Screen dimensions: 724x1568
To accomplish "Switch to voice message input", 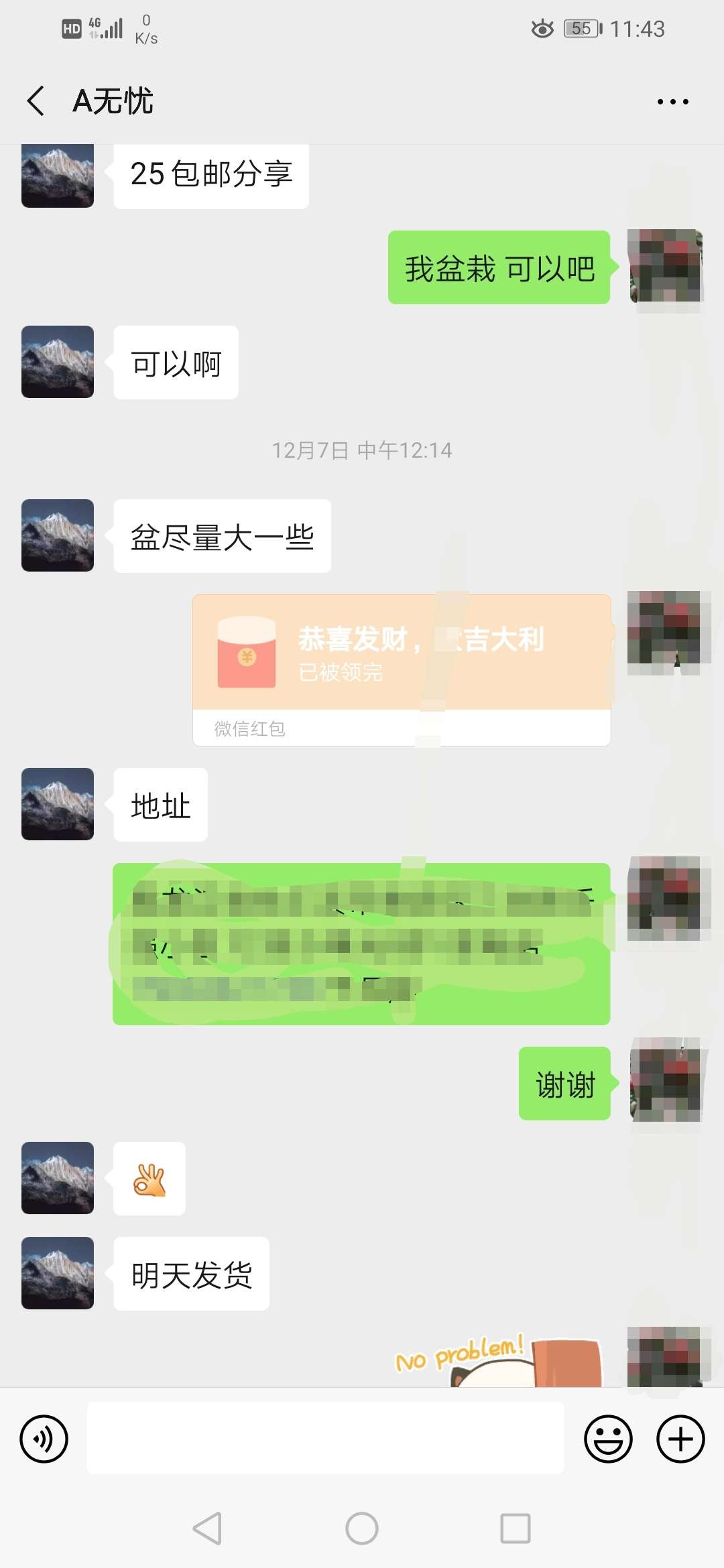I will pyautogui.click(x=44, y=1439).
